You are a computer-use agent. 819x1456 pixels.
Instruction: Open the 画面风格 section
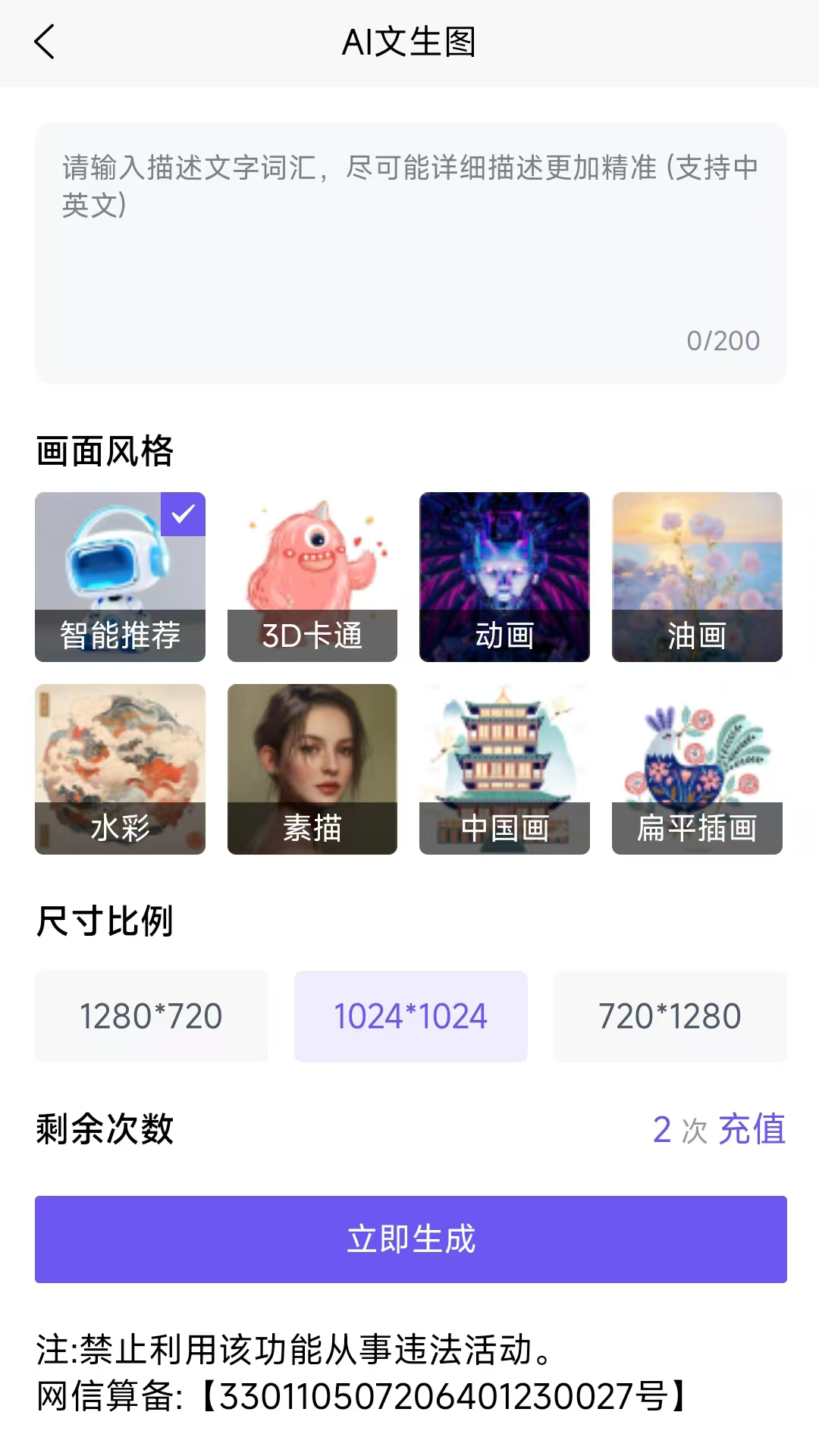pos(105,451)
